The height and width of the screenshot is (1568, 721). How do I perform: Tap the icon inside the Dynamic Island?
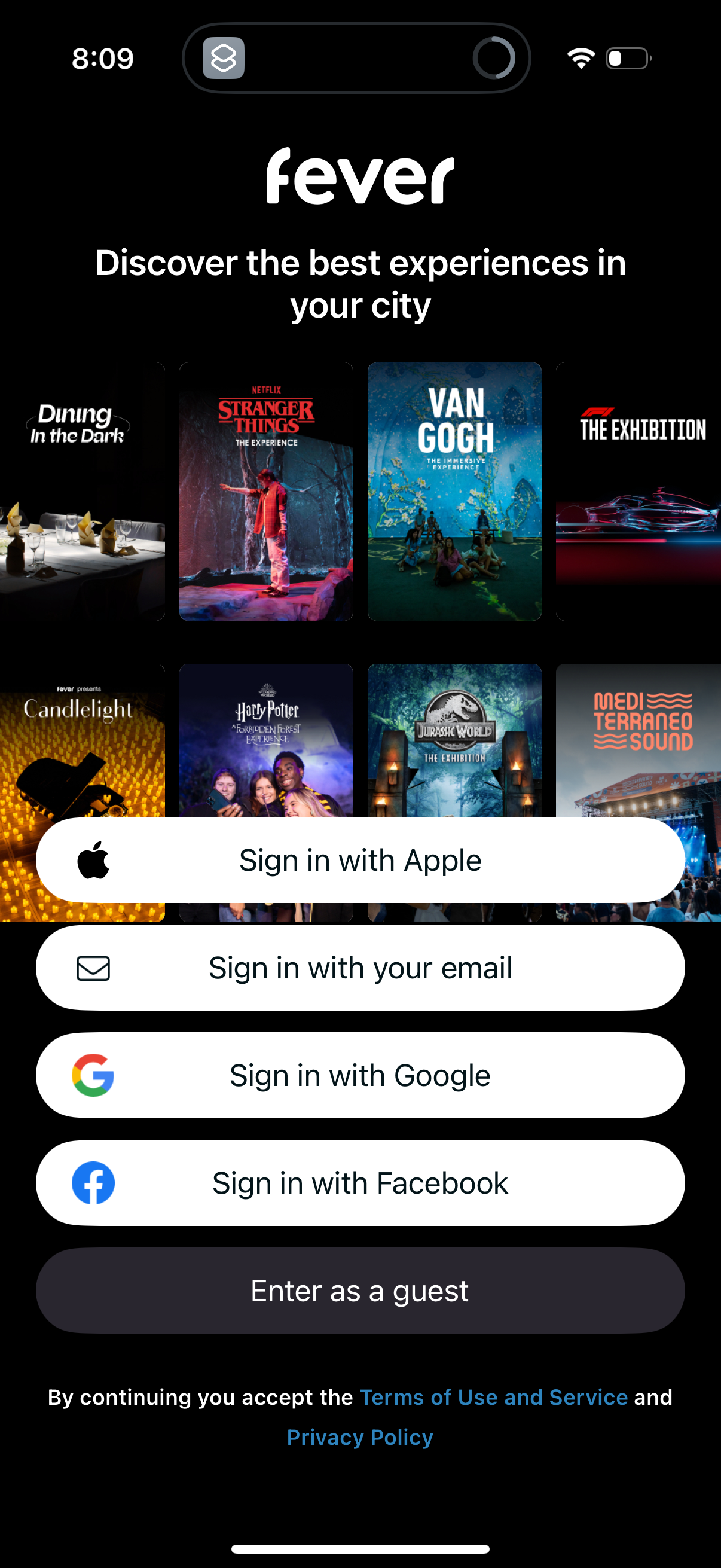point(224,58)
